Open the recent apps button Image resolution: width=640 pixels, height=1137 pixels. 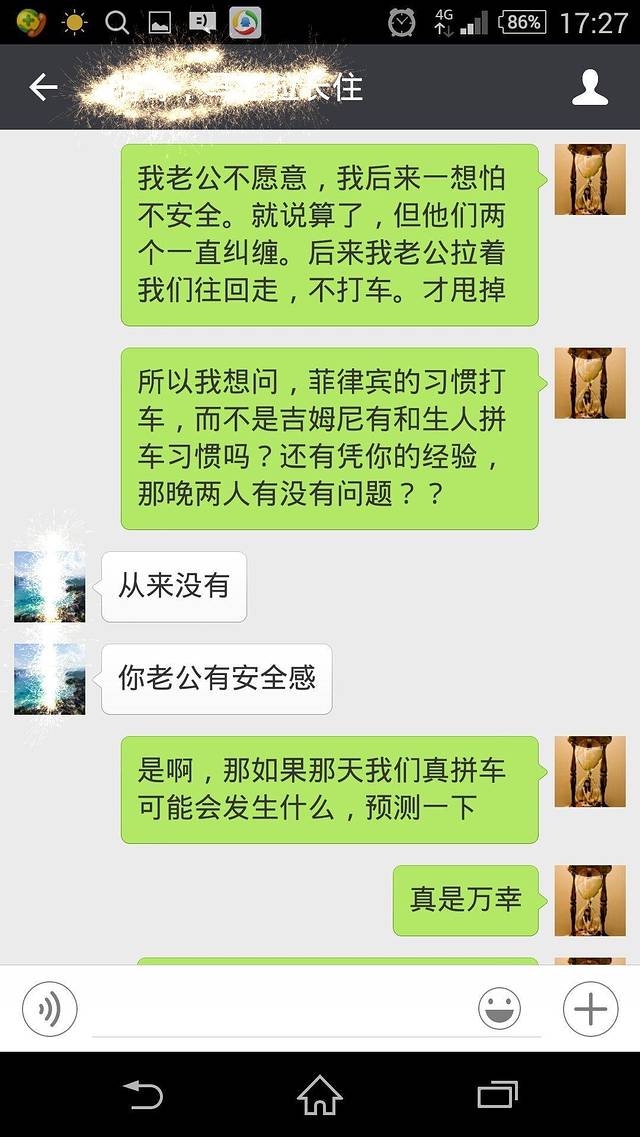(497, 1095)
